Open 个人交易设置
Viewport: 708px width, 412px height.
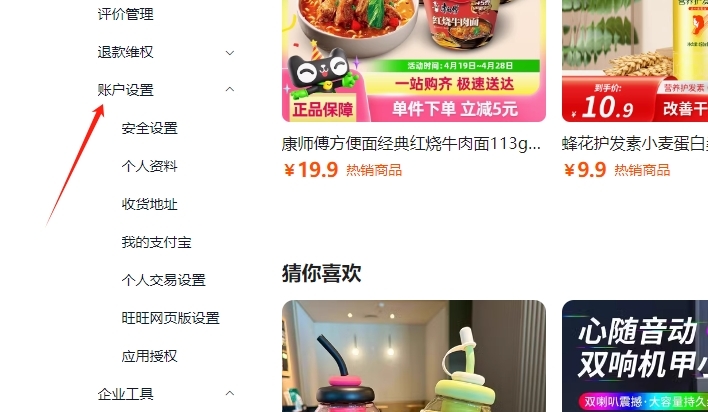pyautogui.click(x=163, y=280)
